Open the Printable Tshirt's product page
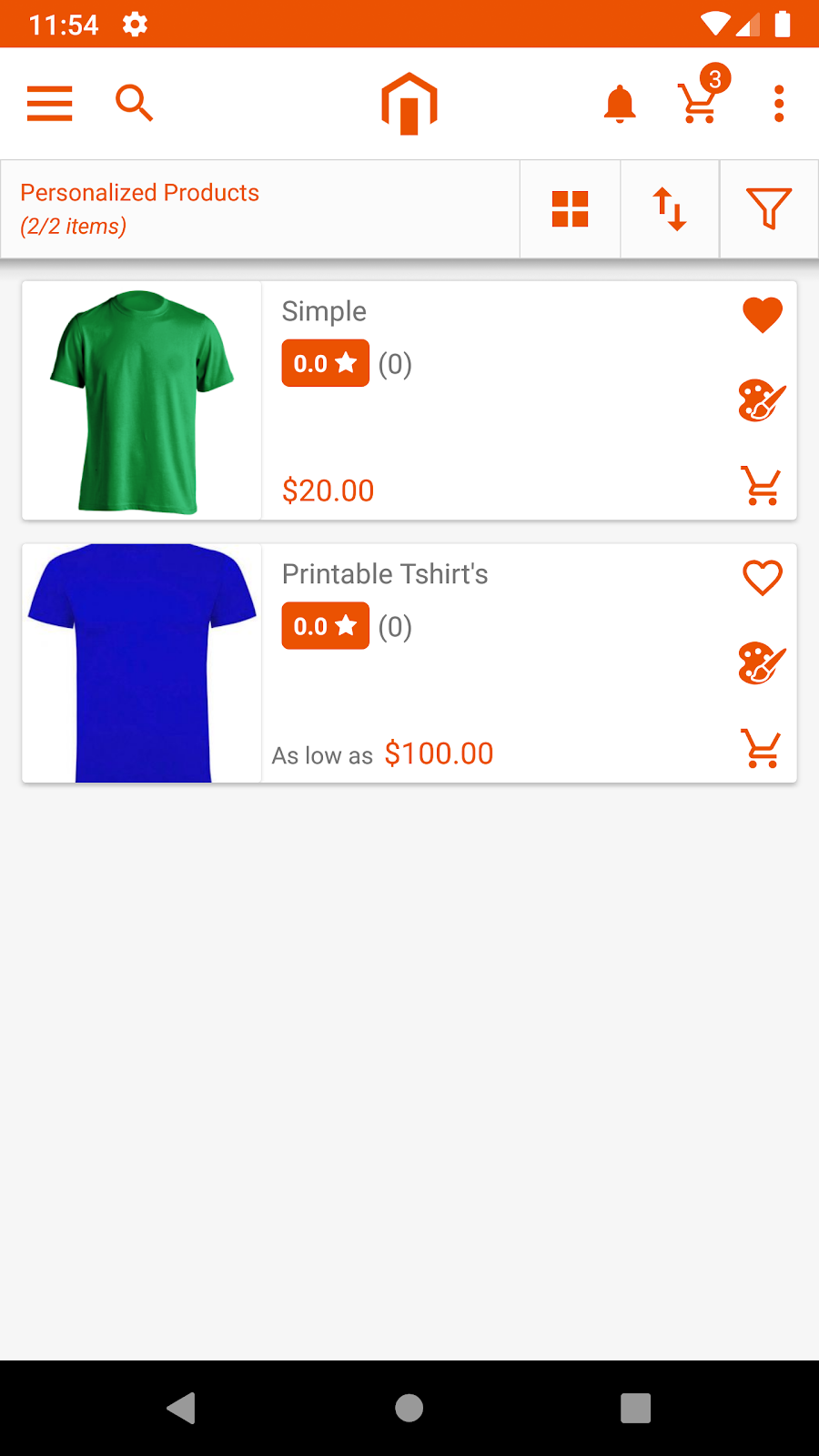819x1456 pixels. point(385,574)
